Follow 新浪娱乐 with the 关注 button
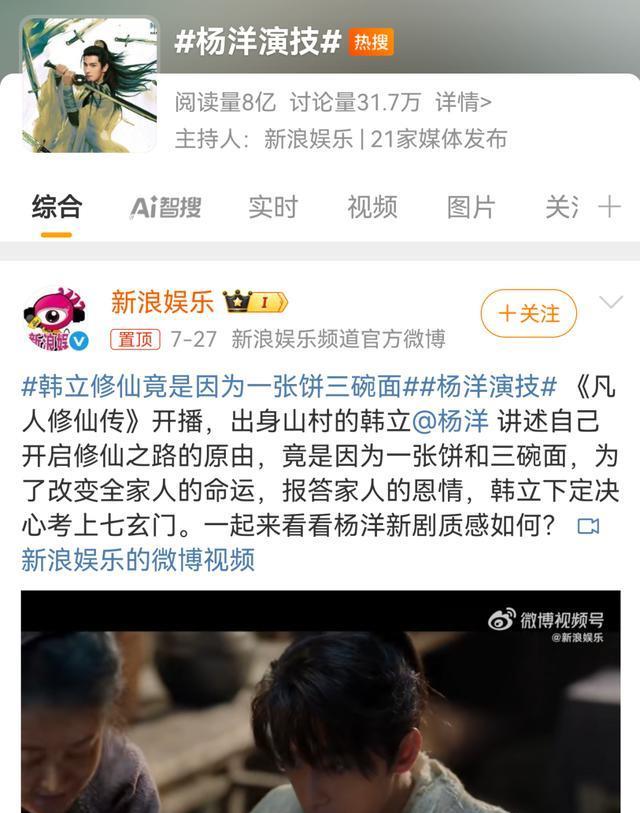Image resolution: width=640 pixels, height=813 pixels. point(529,314)
